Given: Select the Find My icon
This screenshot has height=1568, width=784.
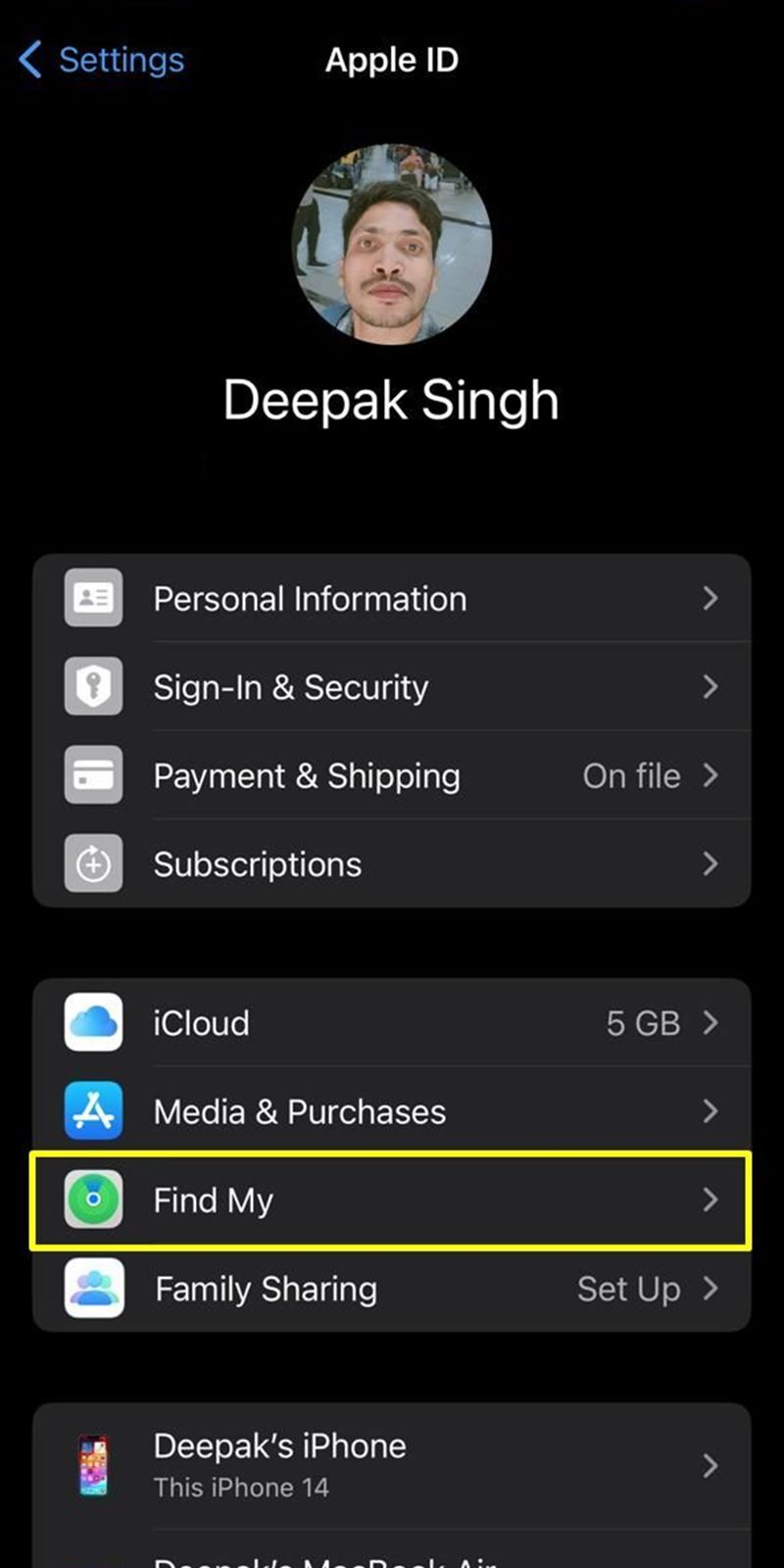Looking at the screenshot, I should tap(93, 1200).
